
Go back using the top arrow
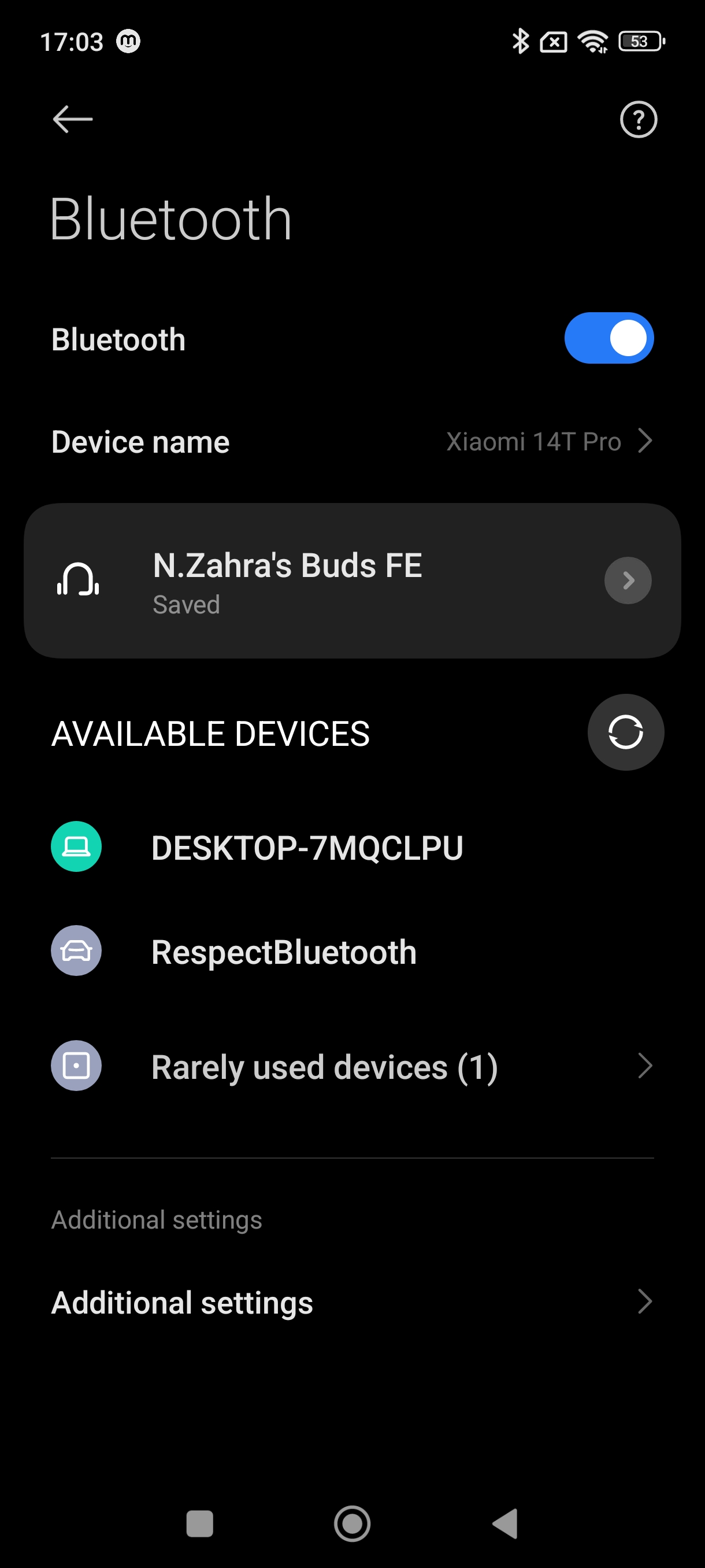coord(72,119)
